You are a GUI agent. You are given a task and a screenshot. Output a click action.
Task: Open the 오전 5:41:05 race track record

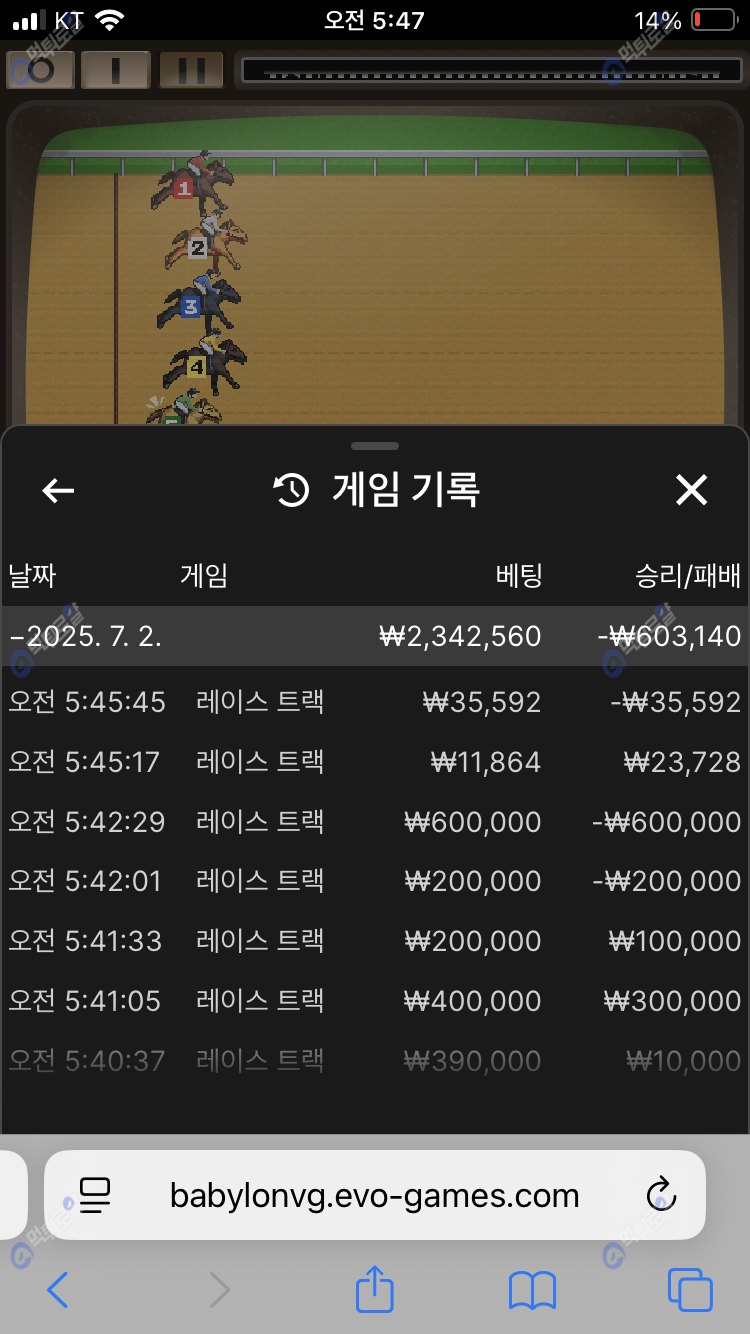point(374,1001)
